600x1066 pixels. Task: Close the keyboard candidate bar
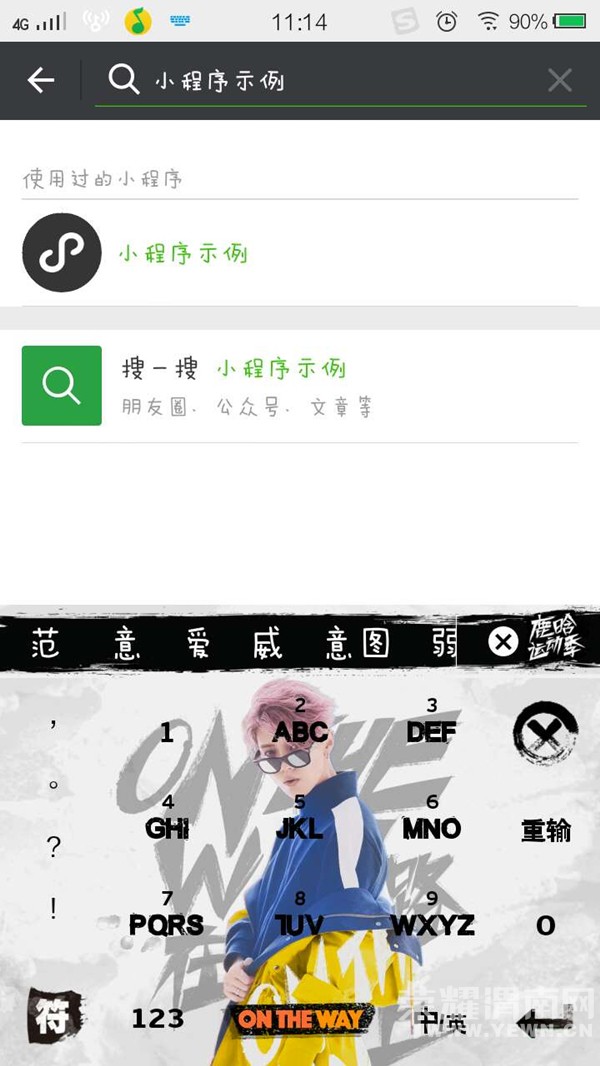(x=504, y=642)
